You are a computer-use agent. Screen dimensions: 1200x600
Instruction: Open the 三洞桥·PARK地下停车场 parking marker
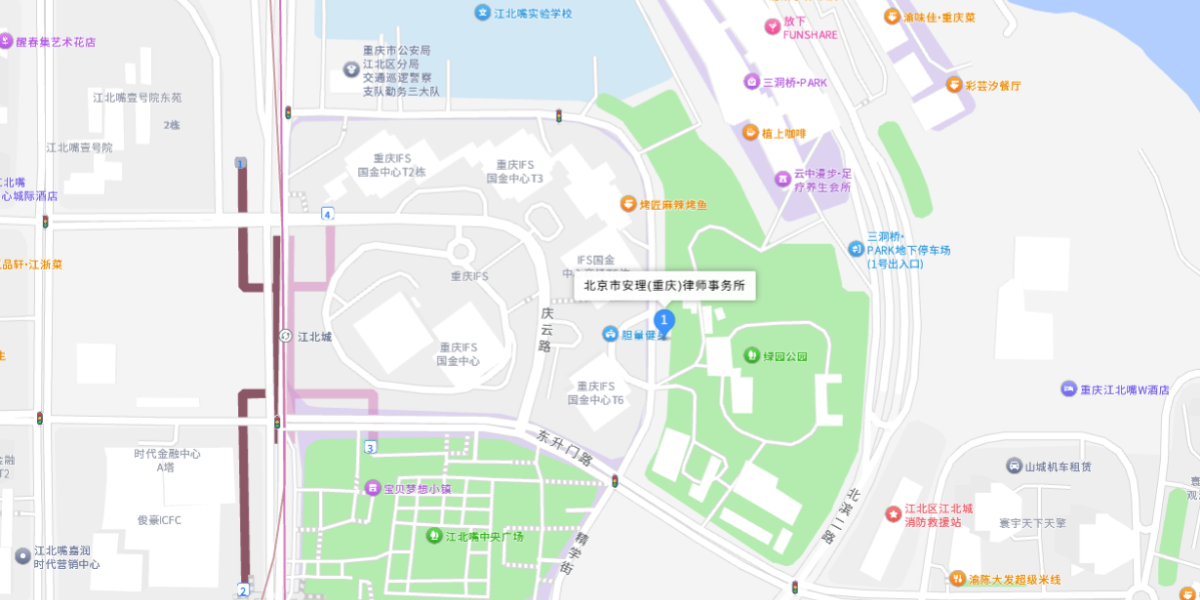(x=856, y=249)
